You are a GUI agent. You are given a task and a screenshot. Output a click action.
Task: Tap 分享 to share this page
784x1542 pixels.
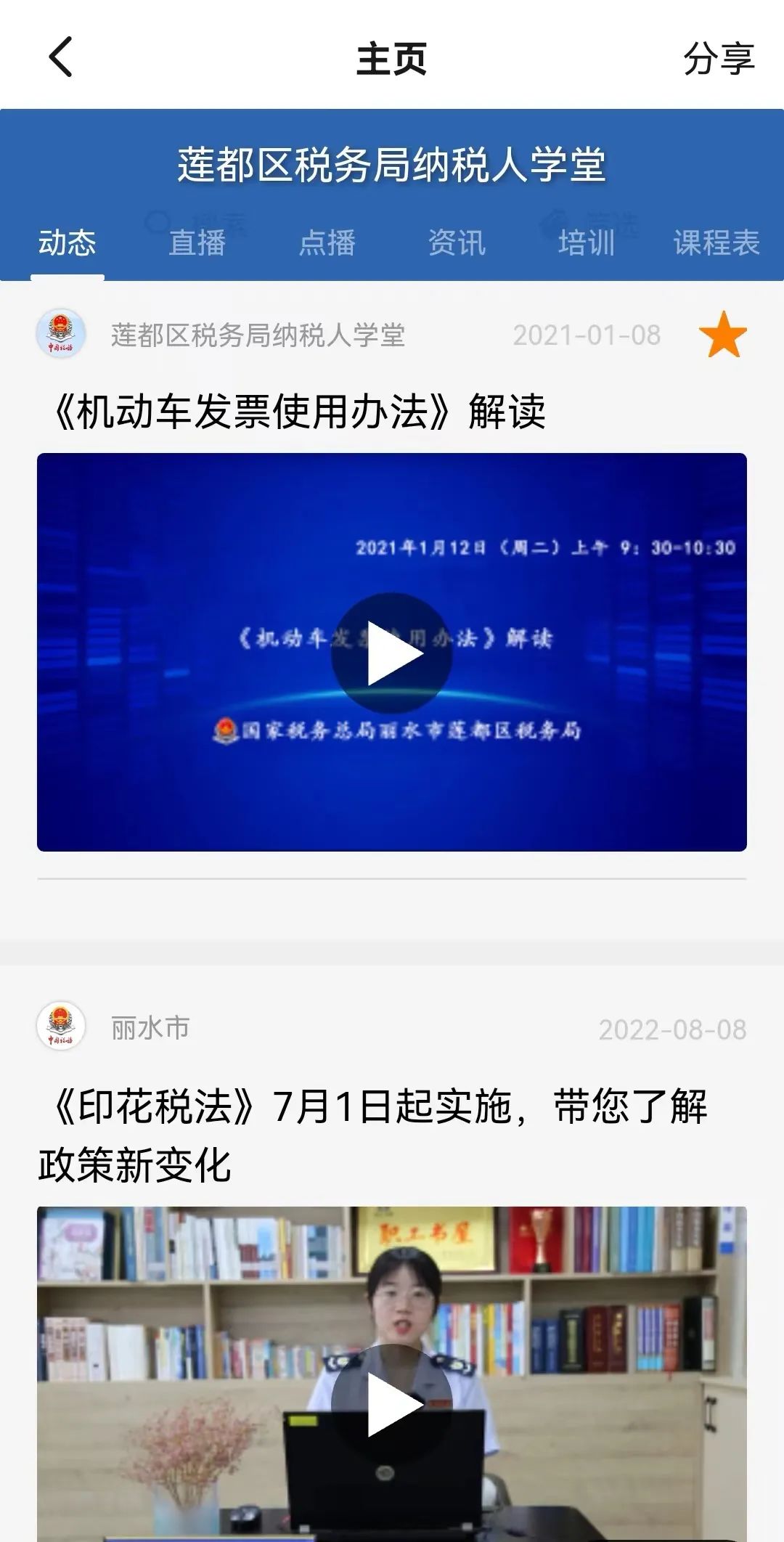pos(718,59)
